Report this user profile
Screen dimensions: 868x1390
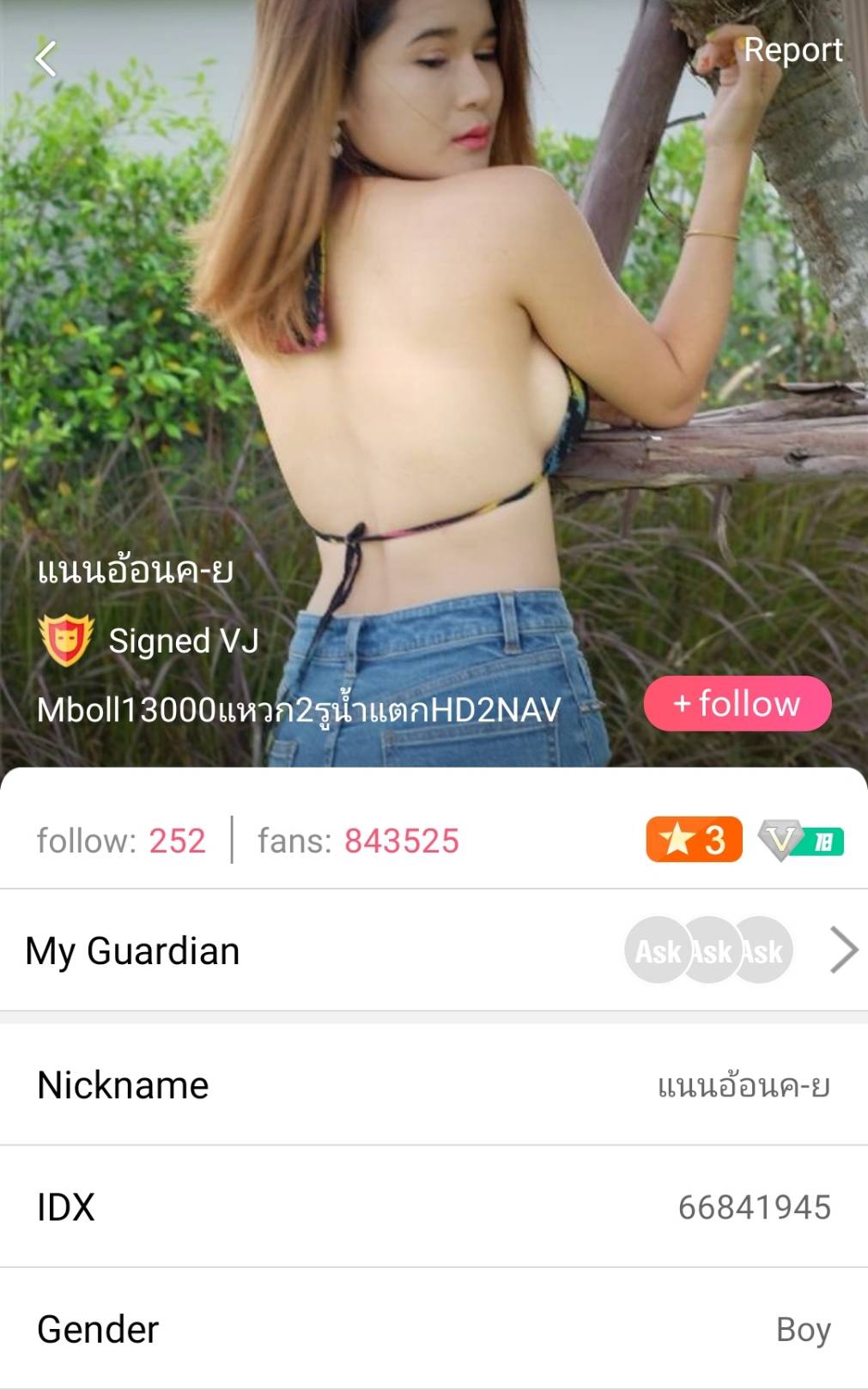point(792,50)
